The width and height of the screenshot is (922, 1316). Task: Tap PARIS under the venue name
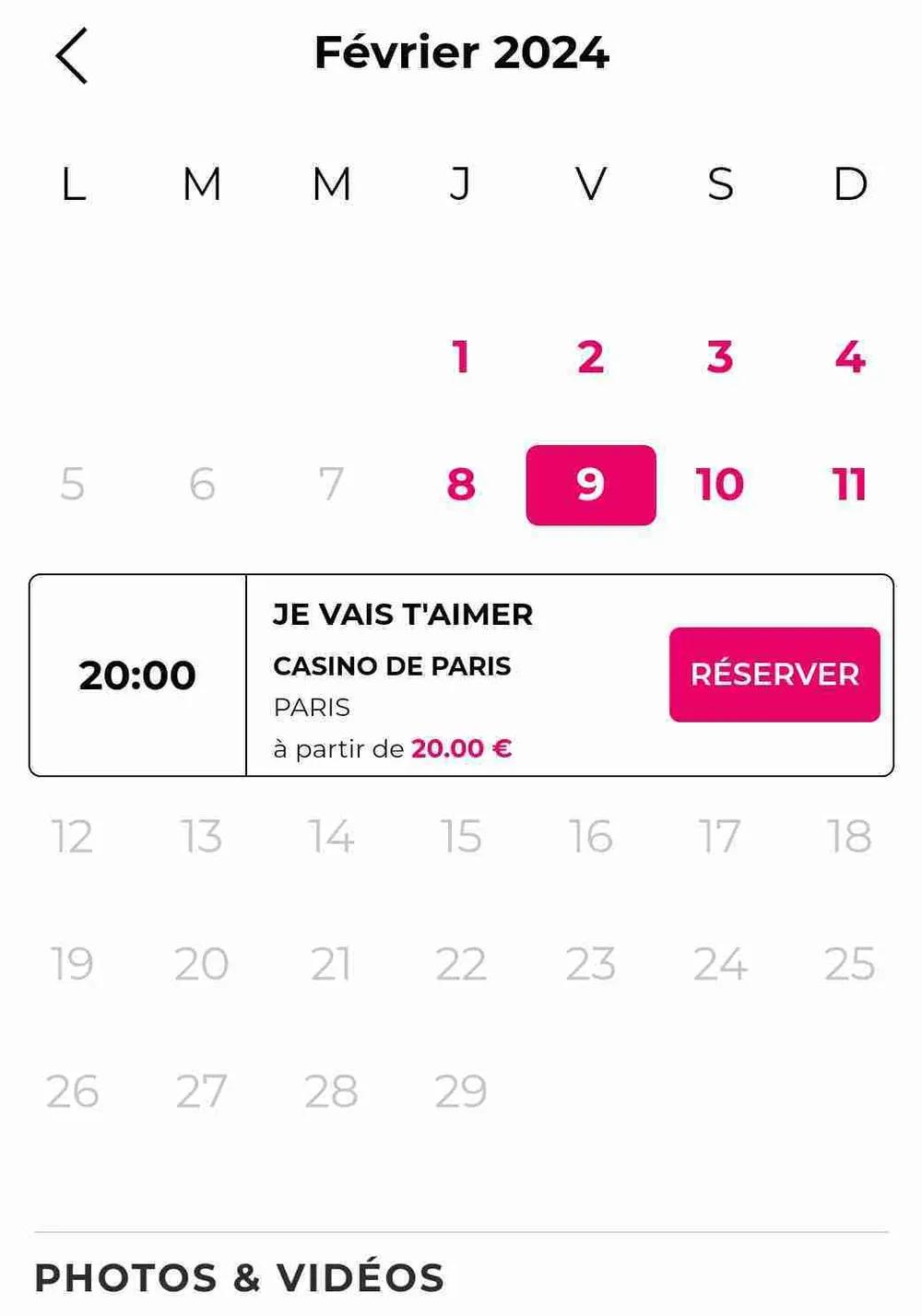[x=312, y=708]
